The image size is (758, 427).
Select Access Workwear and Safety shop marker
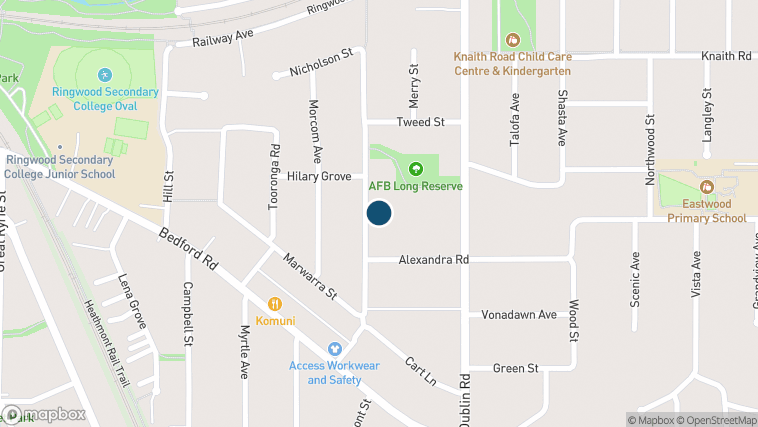click(335, 349)
